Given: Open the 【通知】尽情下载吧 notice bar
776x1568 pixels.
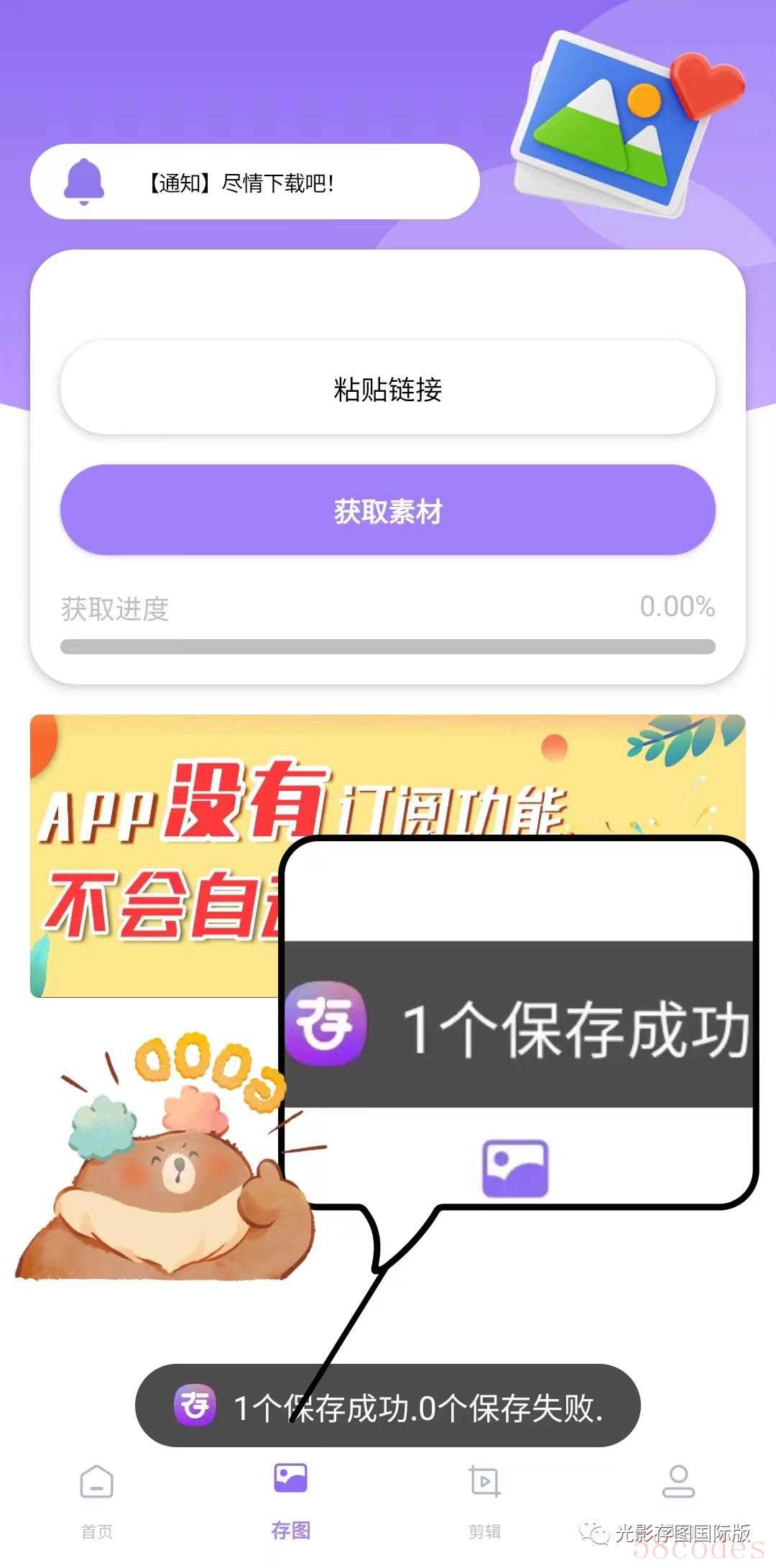Looking at the screenshot, I should pyautogui.click(x=254, y=183).
